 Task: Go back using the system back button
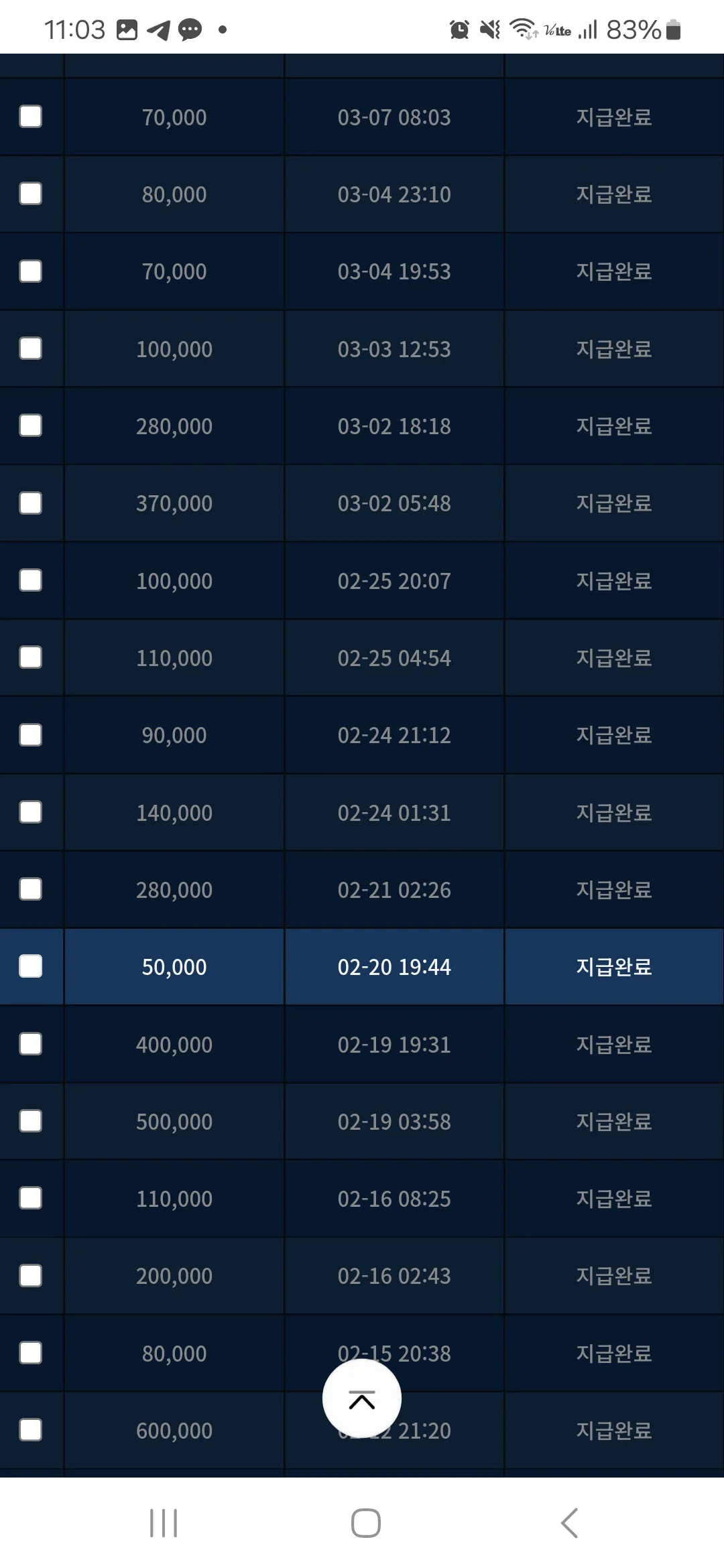point(569,1522)
